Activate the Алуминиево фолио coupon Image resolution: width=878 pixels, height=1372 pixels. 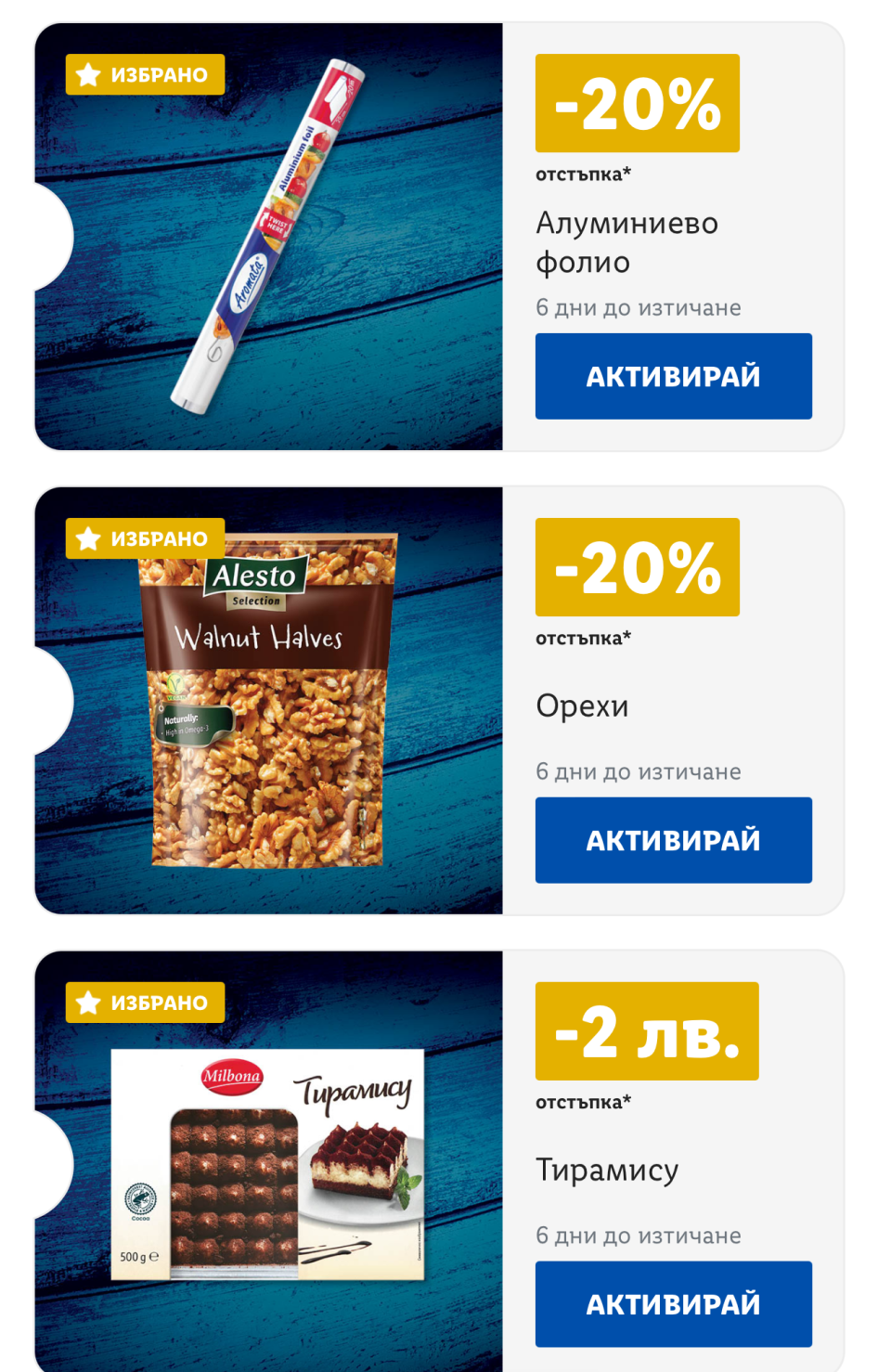673,376
